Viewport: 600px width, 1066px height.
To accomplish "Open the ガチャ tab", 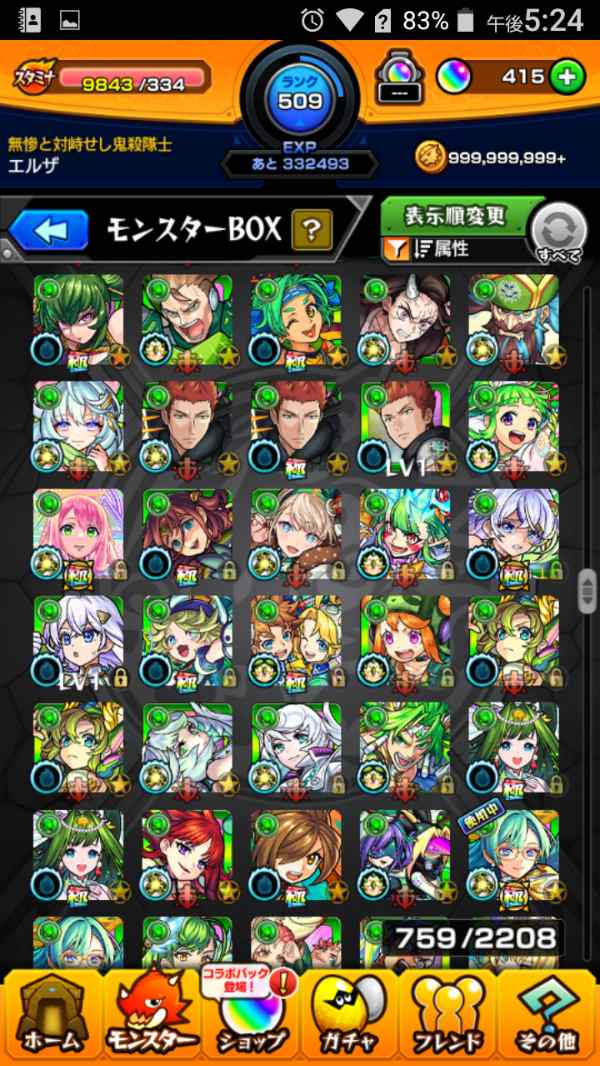I will pos(350,1015).
